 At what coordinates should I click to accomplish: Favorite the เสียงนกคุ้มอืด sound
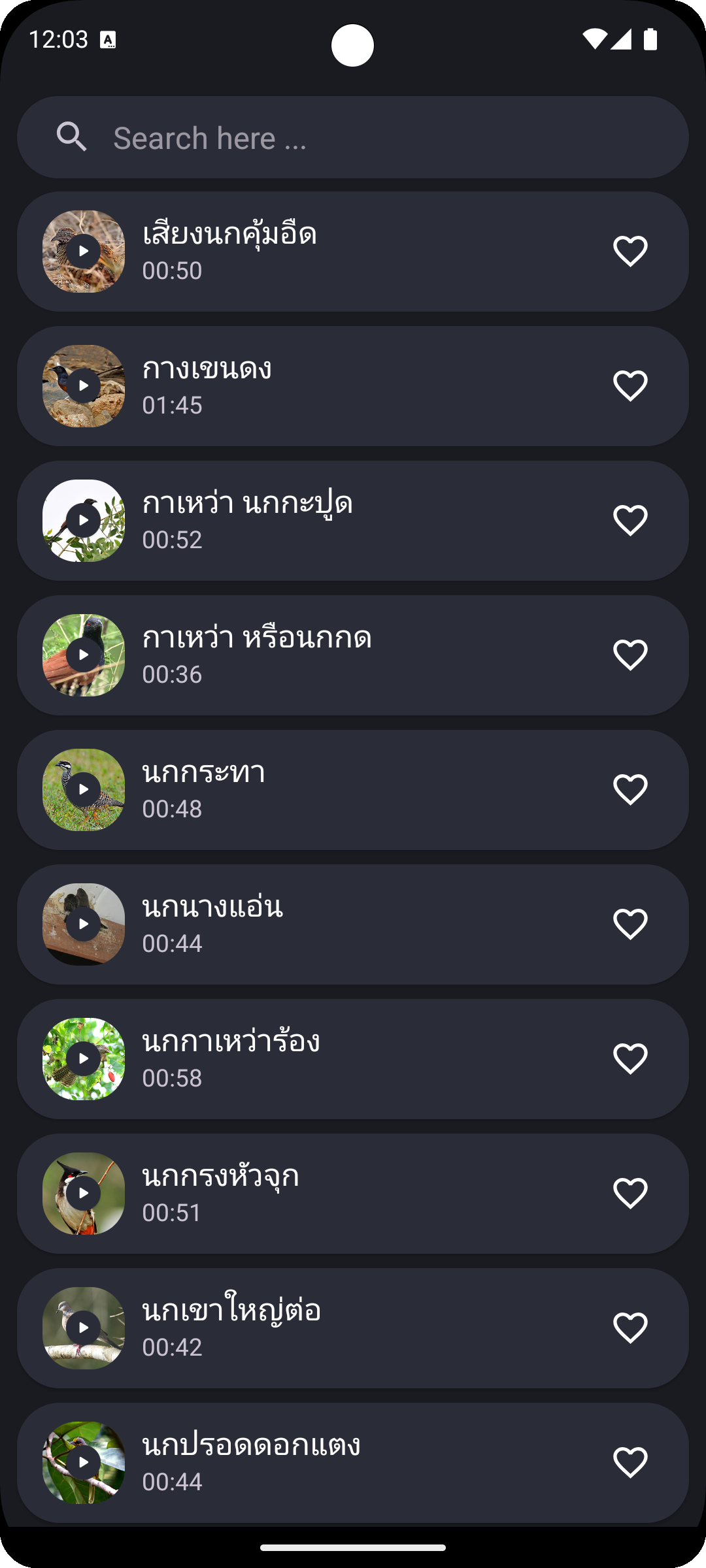click(x=630, y=251)
